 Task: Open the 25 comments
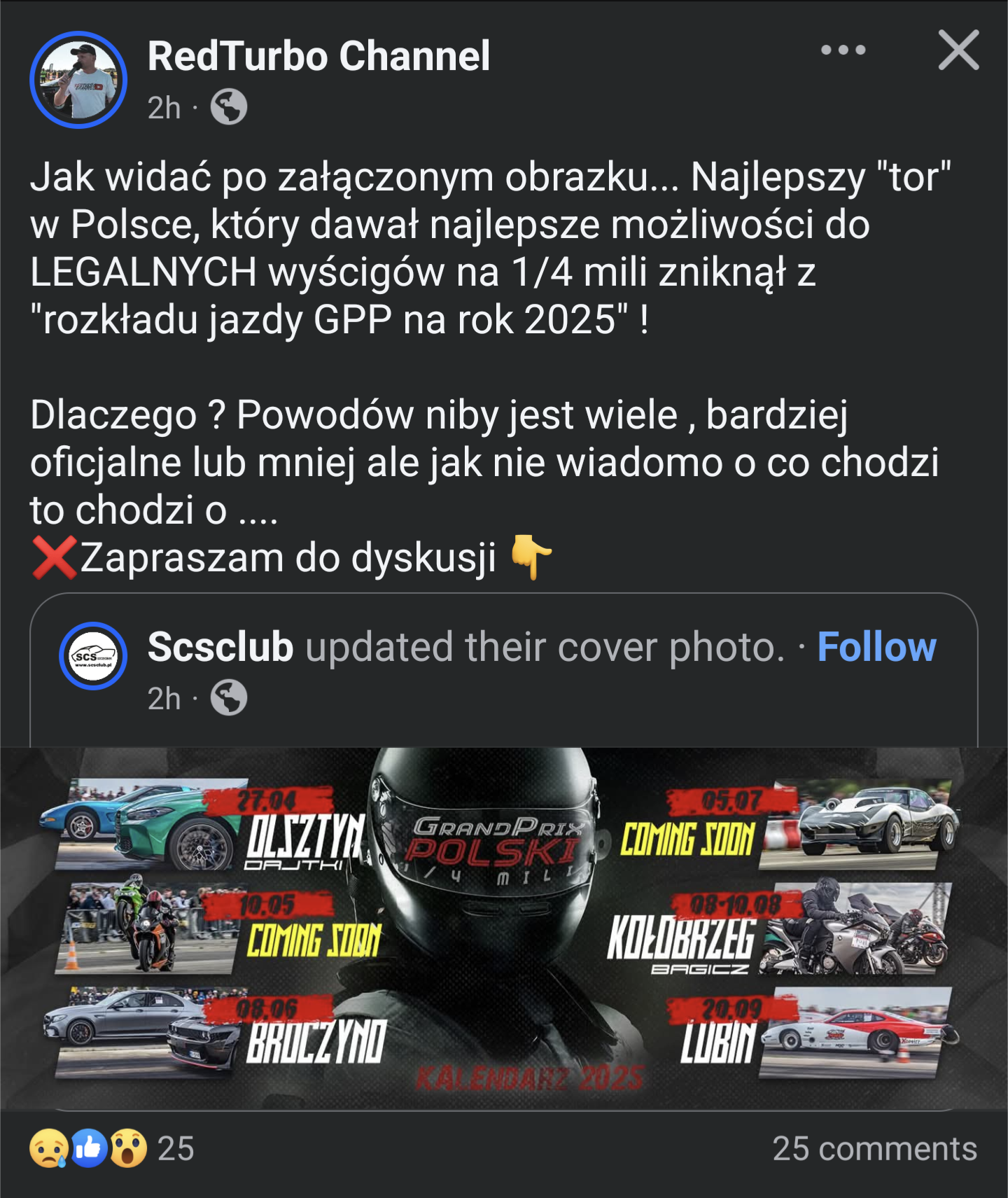874,1149
